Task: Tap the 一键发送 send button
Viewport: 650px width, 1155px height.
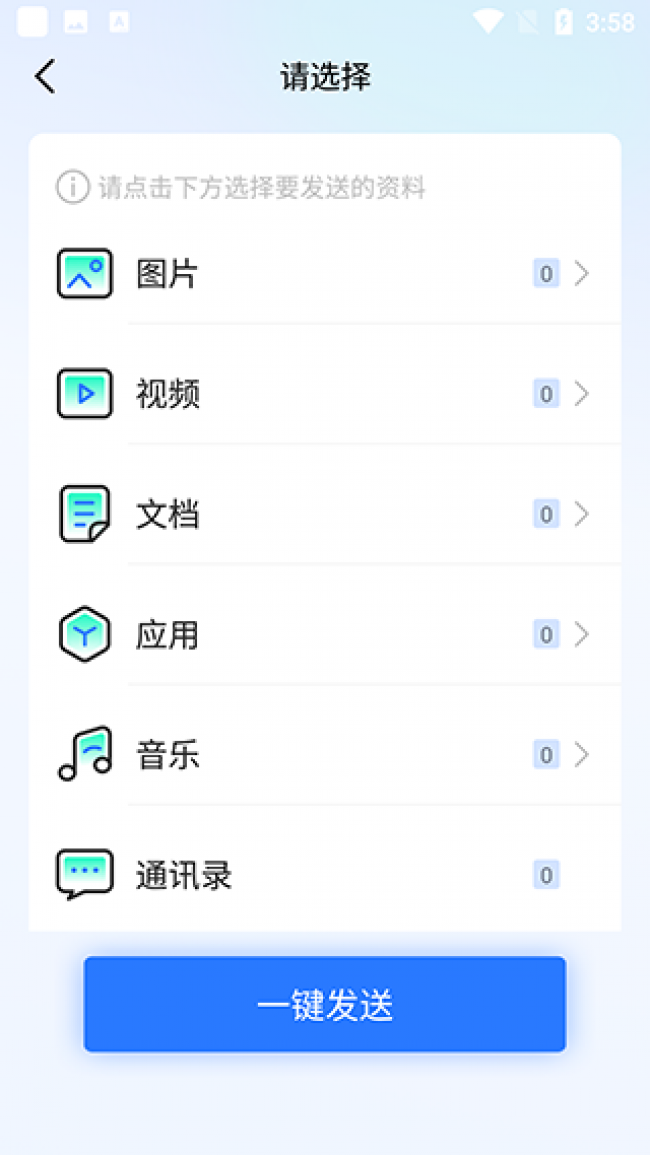Action: click(325, 1004)
